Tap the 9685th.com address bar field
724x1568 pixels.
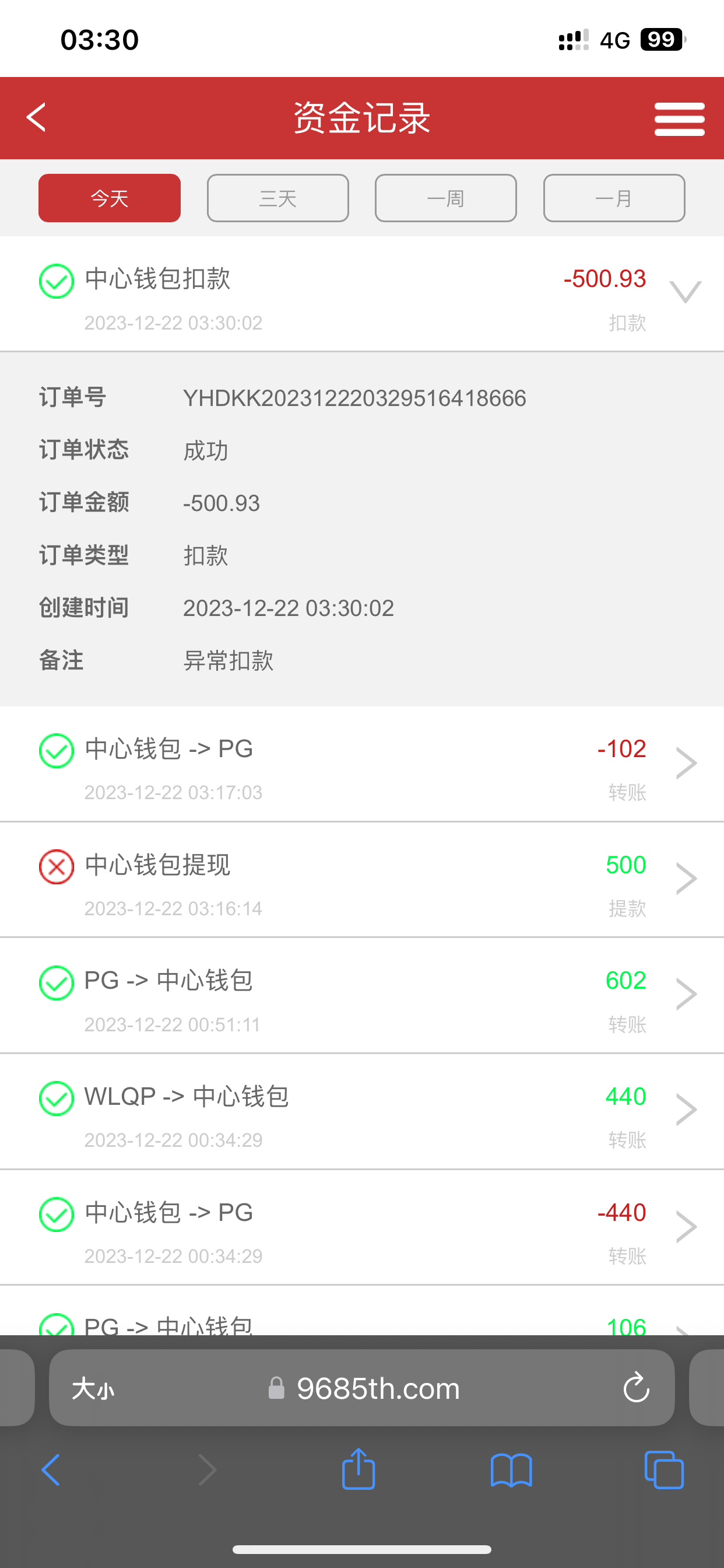point(378,1388)
